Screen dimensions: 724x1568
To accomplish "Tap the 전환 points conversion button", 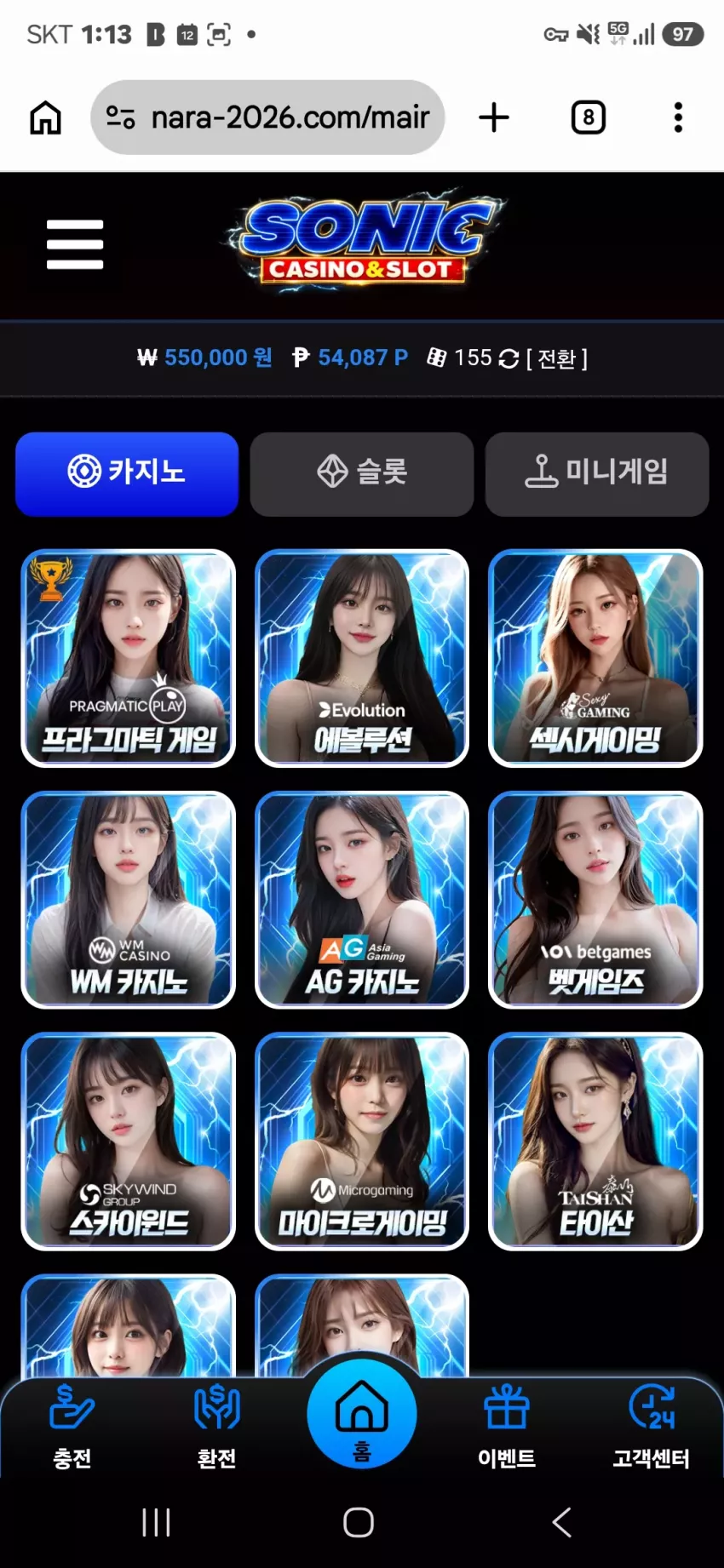I will click(x=557, y=358).
